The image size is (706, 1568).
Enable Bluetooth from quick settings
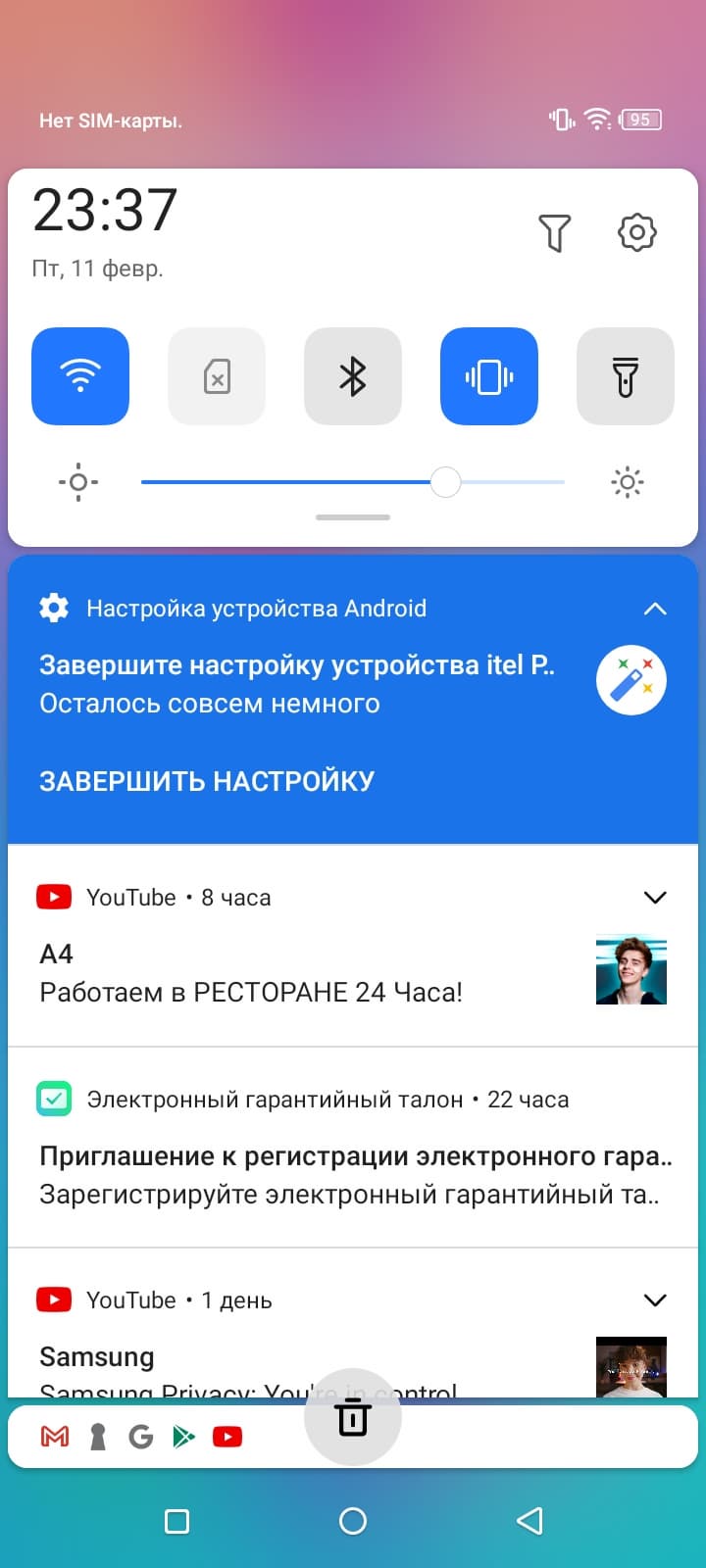point(353,376)
